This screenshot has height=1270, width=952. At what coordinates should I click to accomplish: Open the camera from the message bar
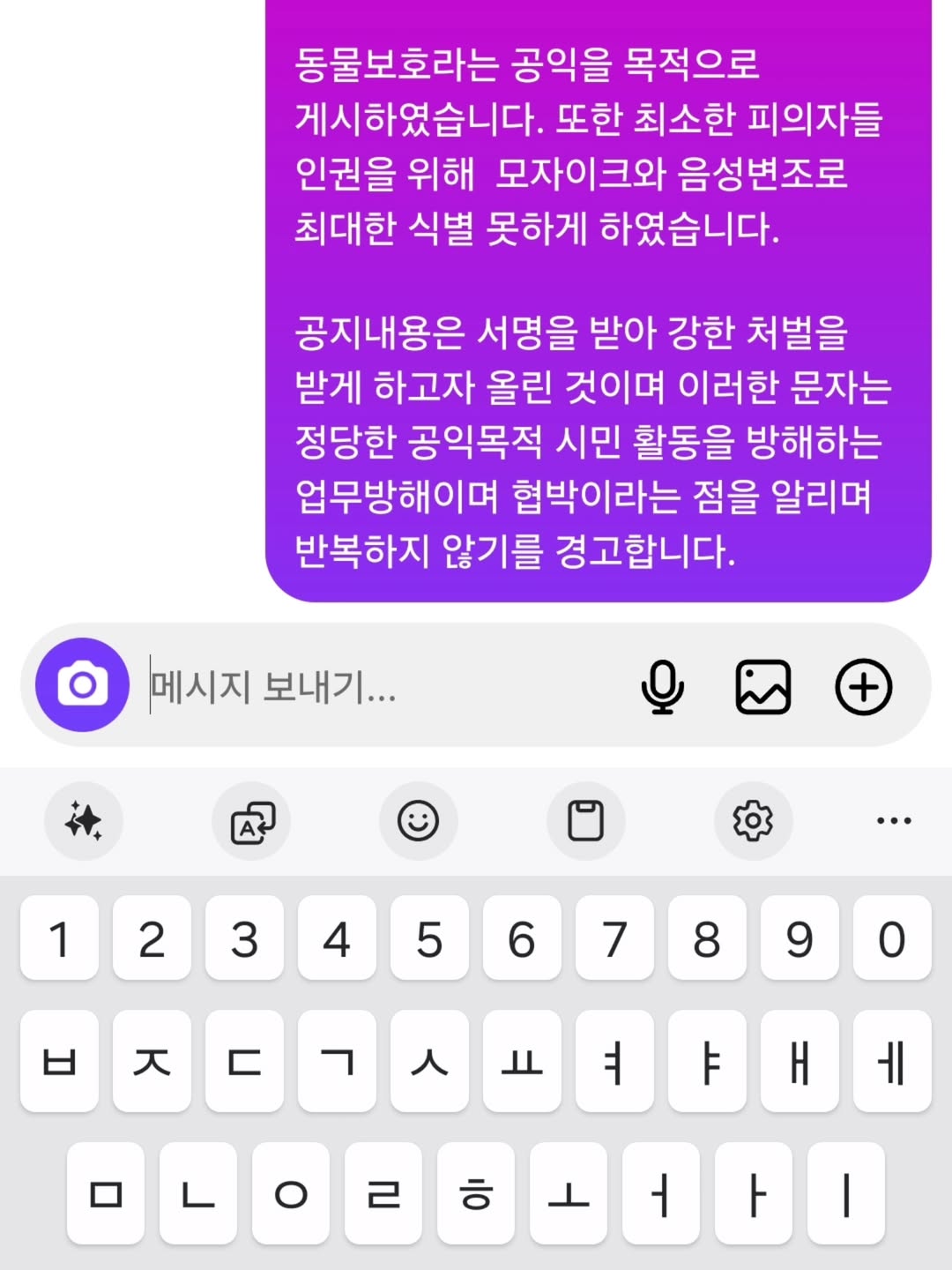[82, 685]
